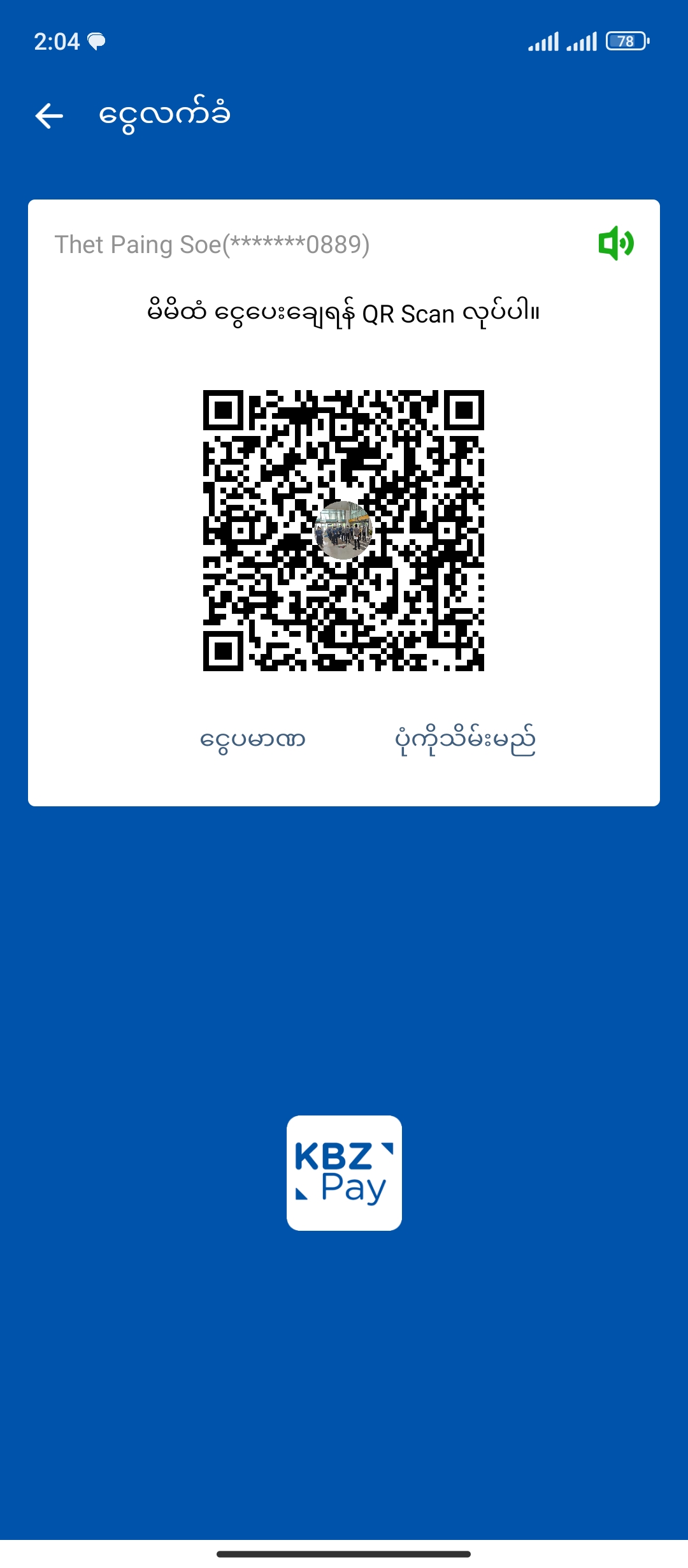
Task: Go back from the ငွေလက်ခံ screen
Action: (x=49, y=116)
